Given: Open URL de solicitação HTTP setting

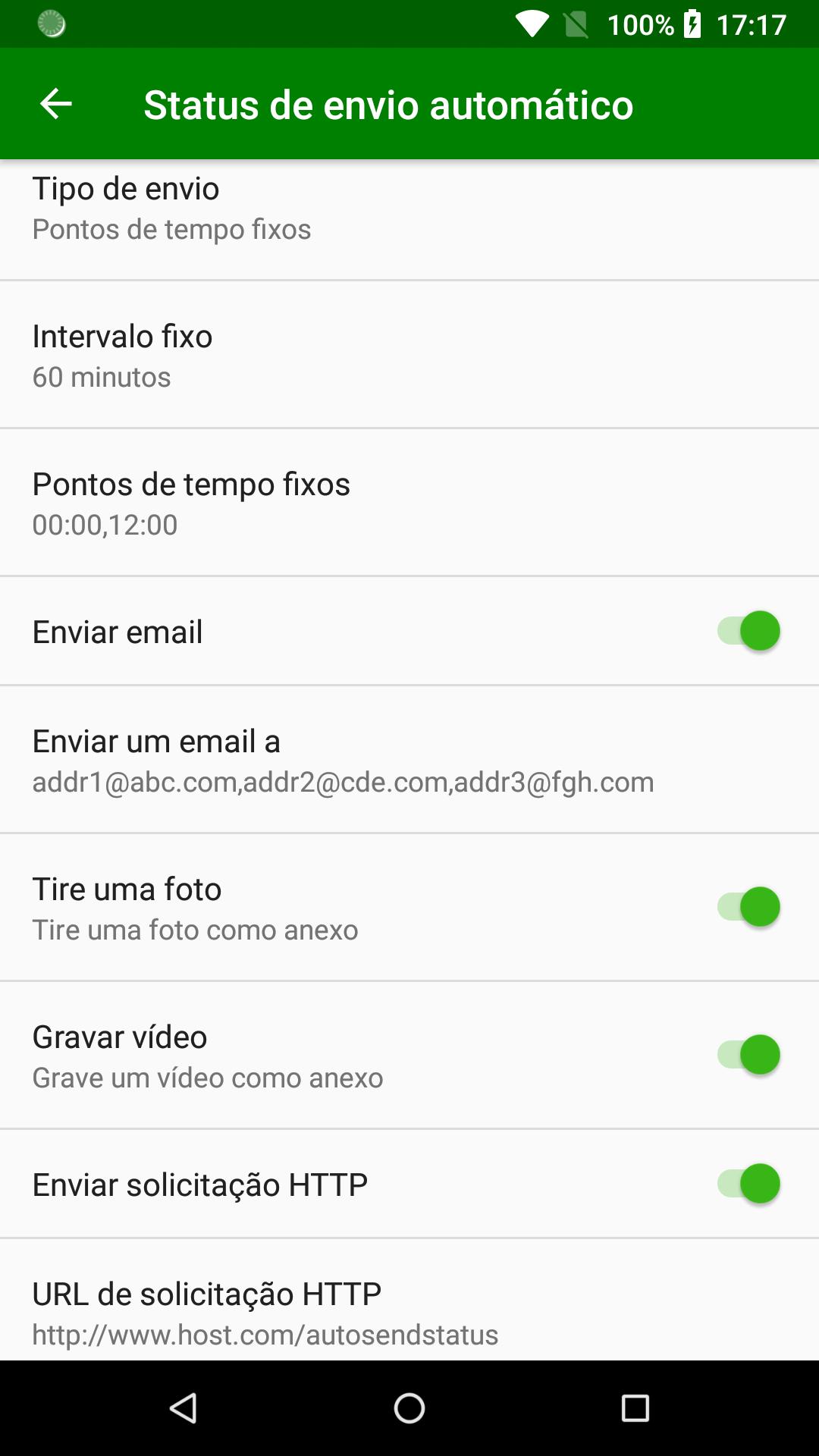Looking at the screenshot, I should pyautogui.click(x=409, y=1301).
